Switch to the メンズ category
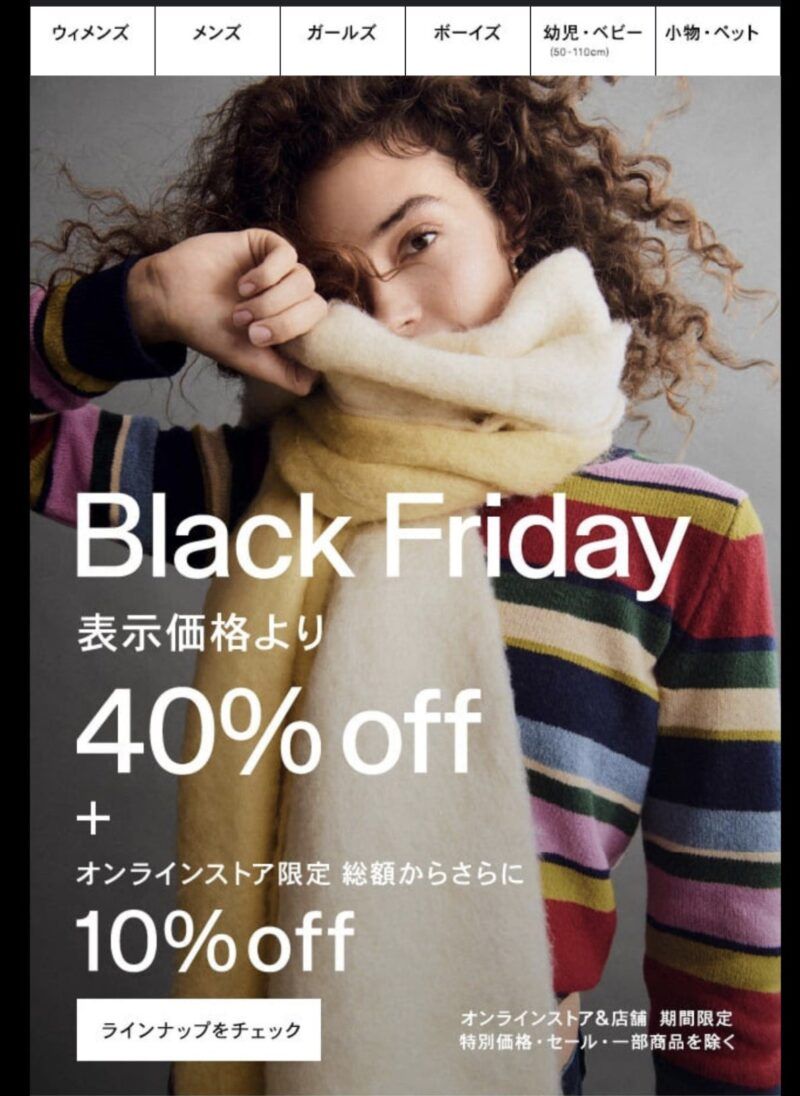Screen dimensions: 800x1096 (217, 34)
